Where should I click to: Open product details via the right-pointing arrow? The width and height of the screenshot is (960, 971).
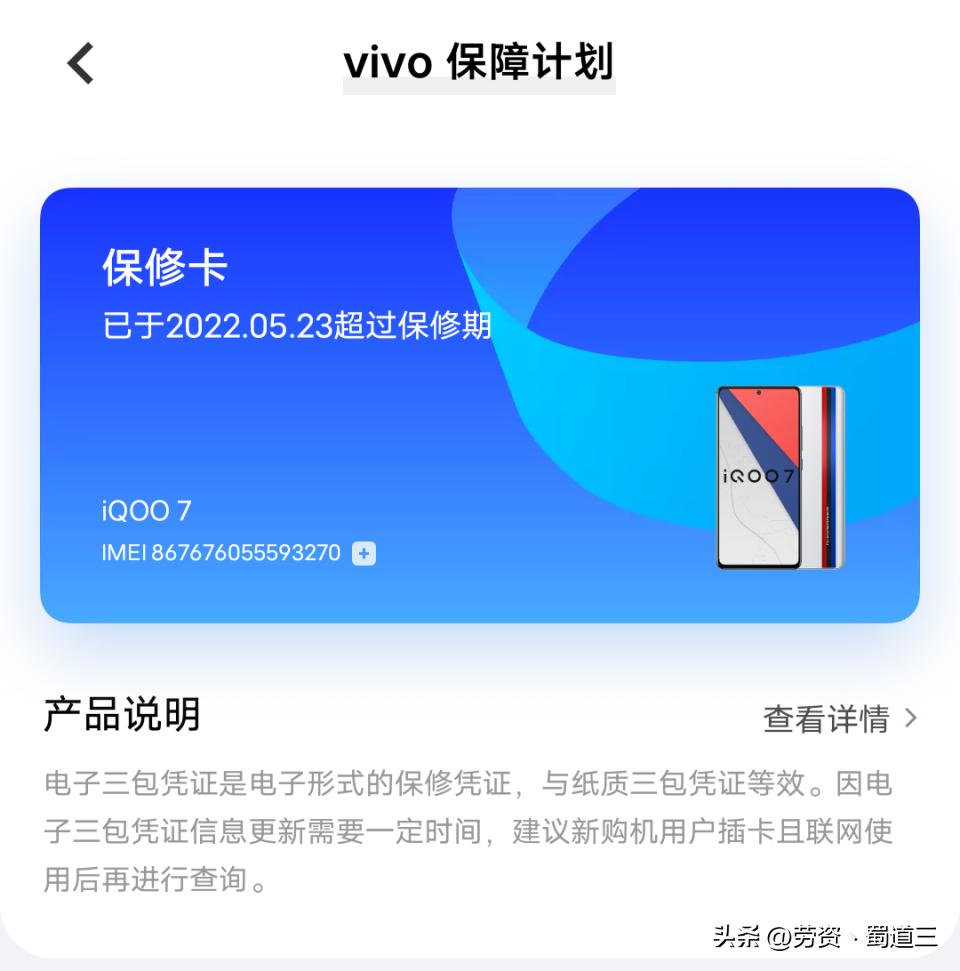(911, 718)
